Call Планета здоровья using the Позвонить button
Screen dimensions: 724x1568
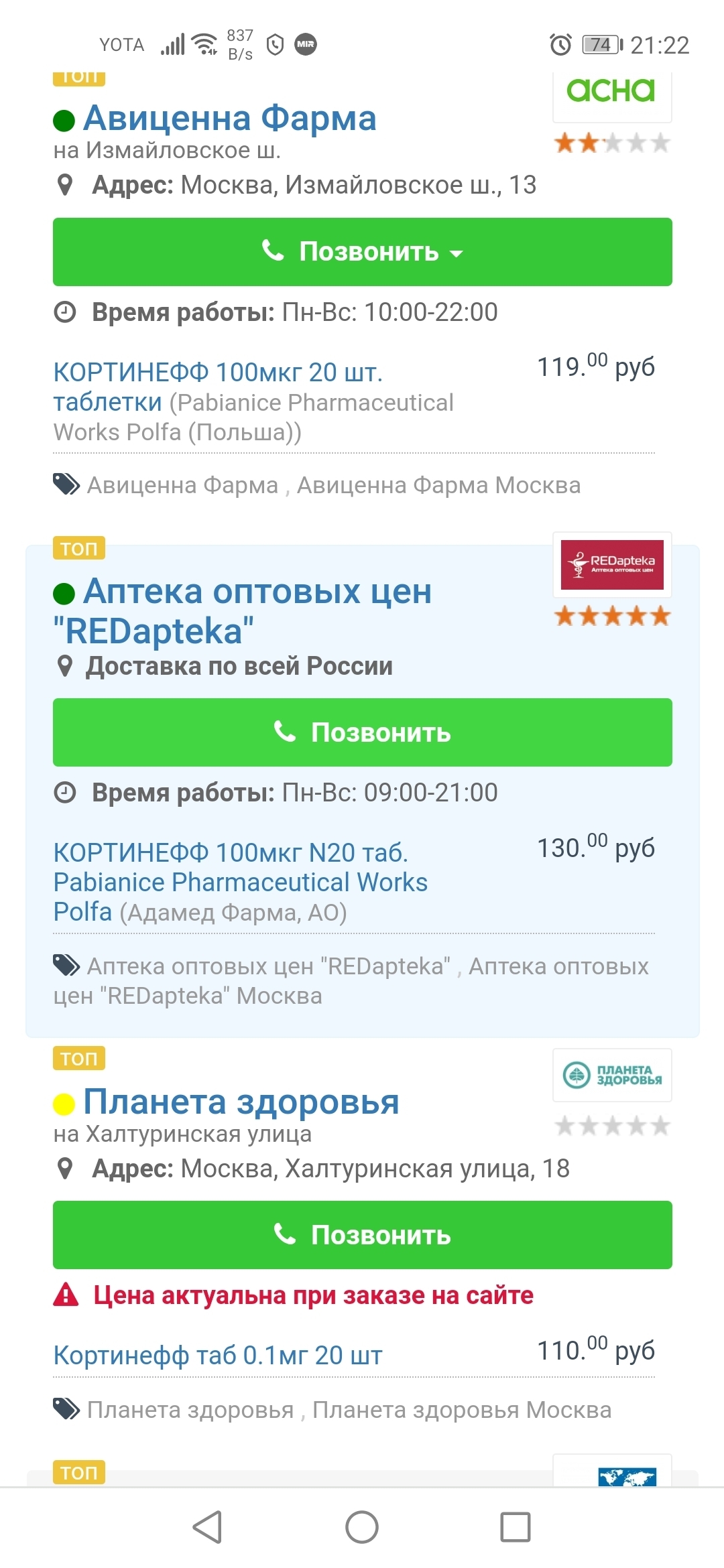click(x=362, y=1235)
